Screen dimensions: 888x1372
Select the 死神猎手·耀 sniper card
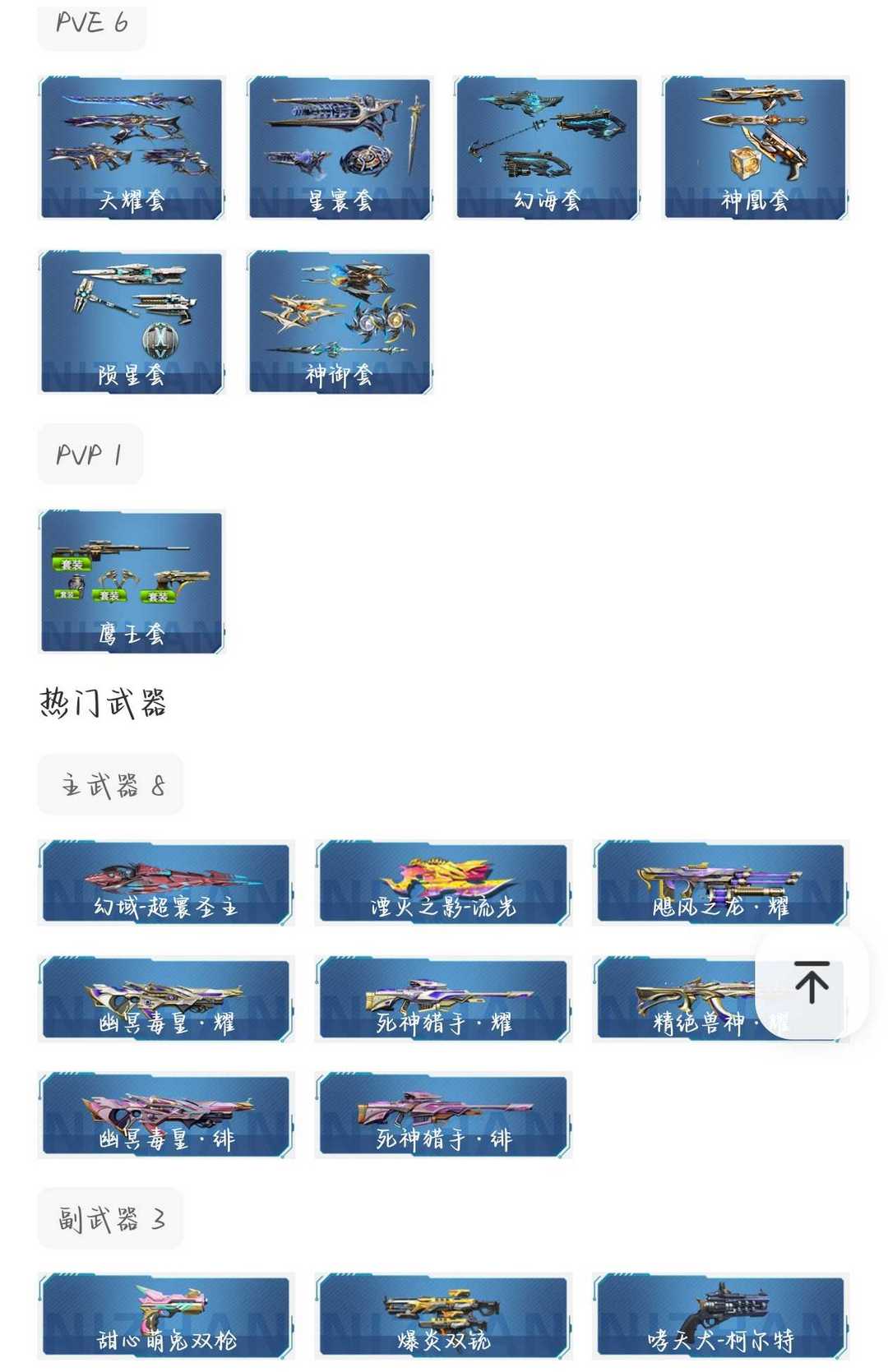[x=444, y=999]
